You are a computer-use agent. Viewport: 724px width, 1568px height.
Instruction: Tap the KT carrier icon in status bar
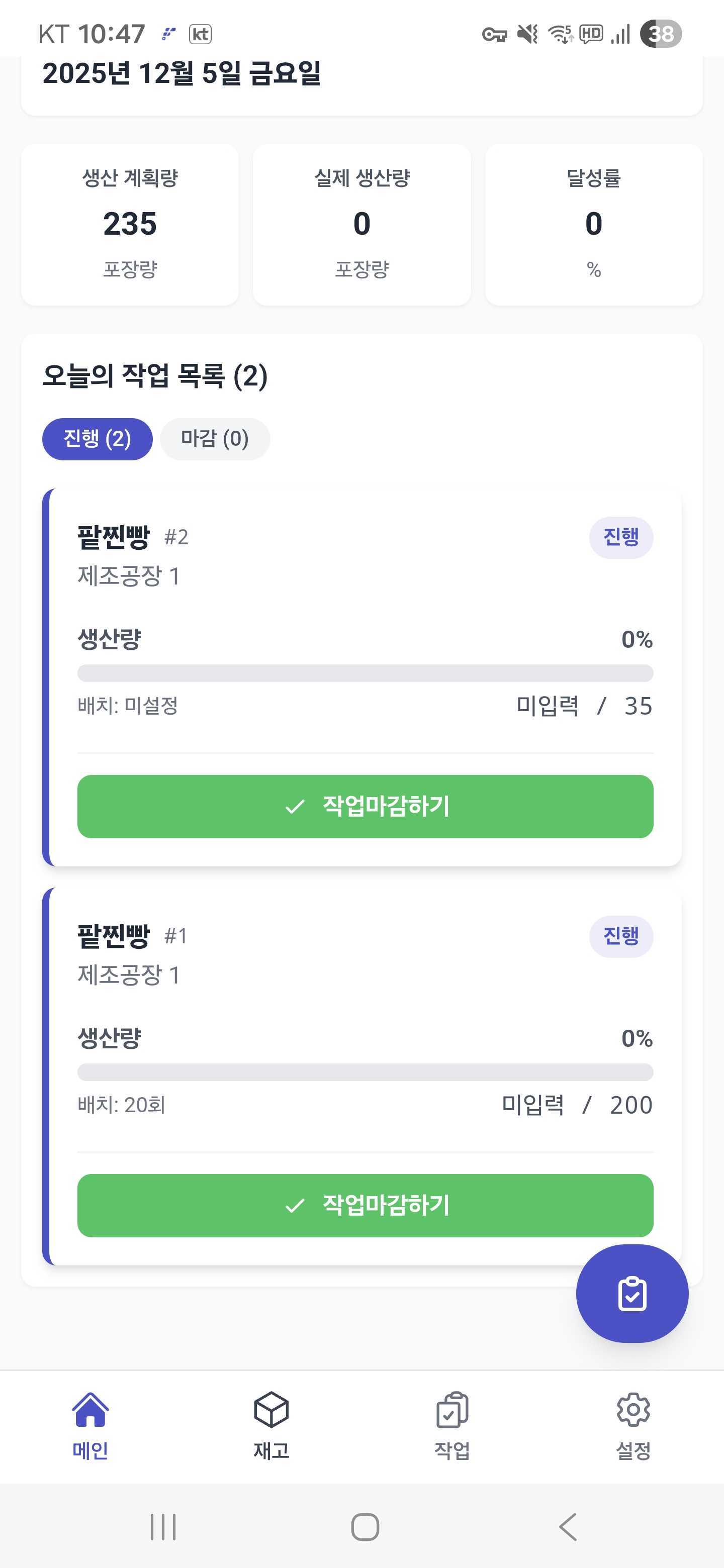point(201,34)
